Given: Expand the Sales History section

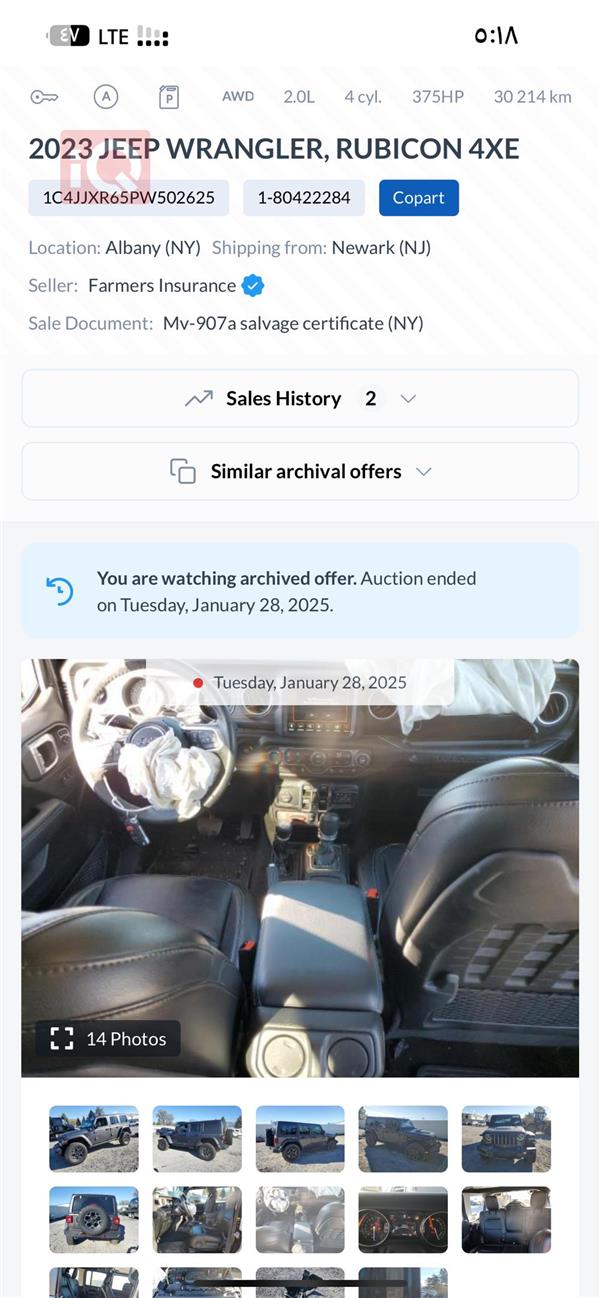Looking at the screenshot, I should (300, 398).
